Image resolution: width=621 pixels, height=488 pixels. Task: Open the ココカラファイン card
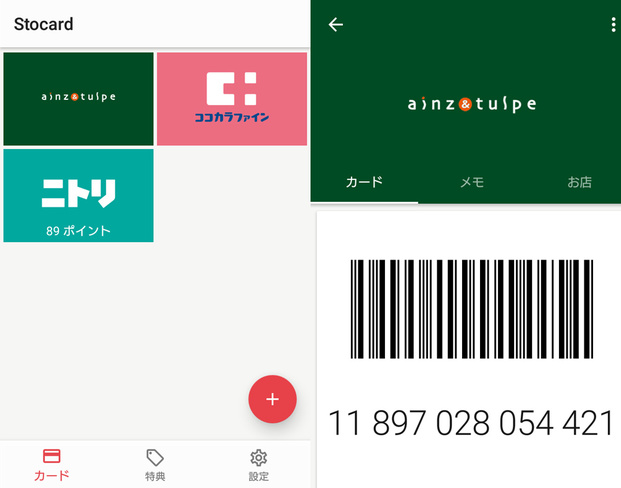click(231, 98)
